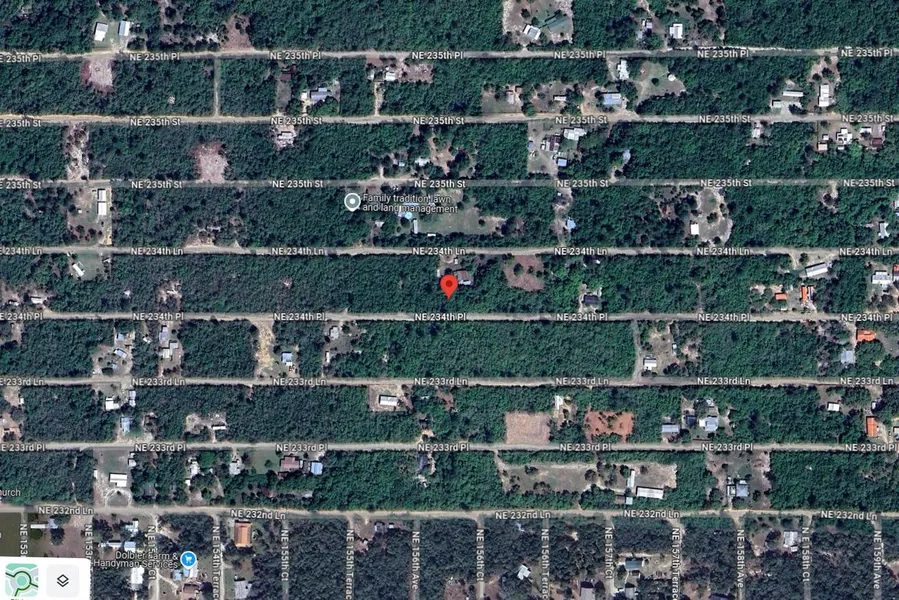Open Dolbier Farm & Handyman Services marker

click(188, 559)
